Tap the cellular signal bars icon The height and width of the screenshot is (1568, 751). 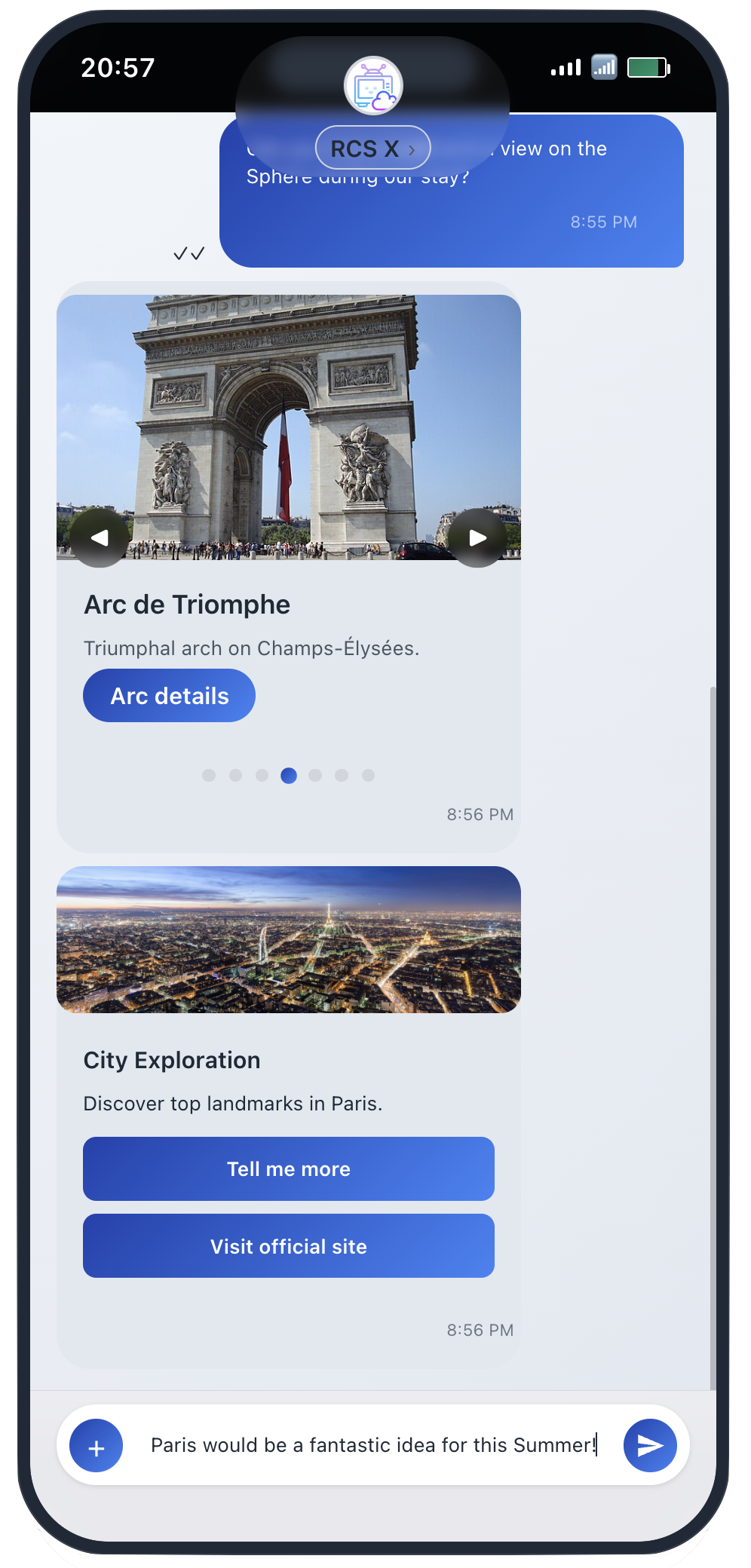567,67
